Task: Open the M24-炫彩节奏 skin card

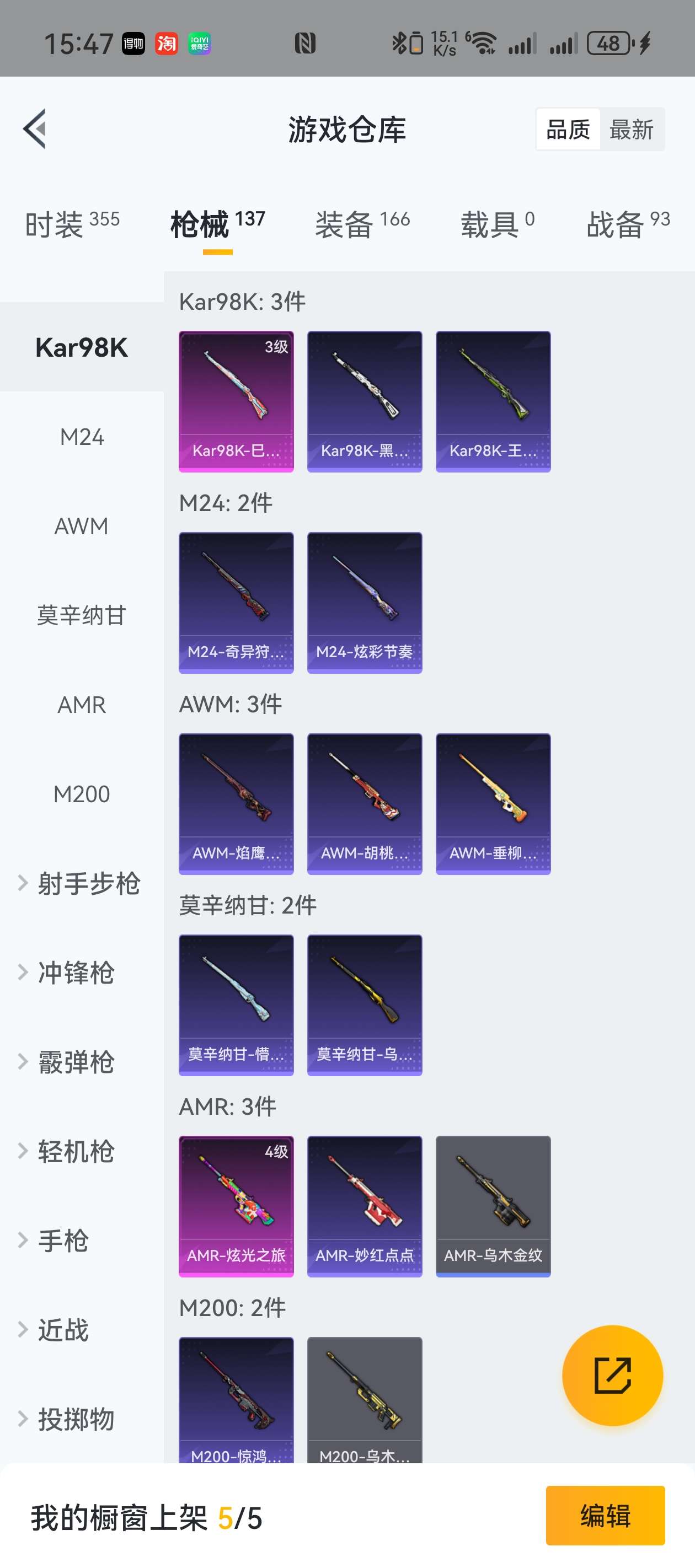Action: point(365,603)
